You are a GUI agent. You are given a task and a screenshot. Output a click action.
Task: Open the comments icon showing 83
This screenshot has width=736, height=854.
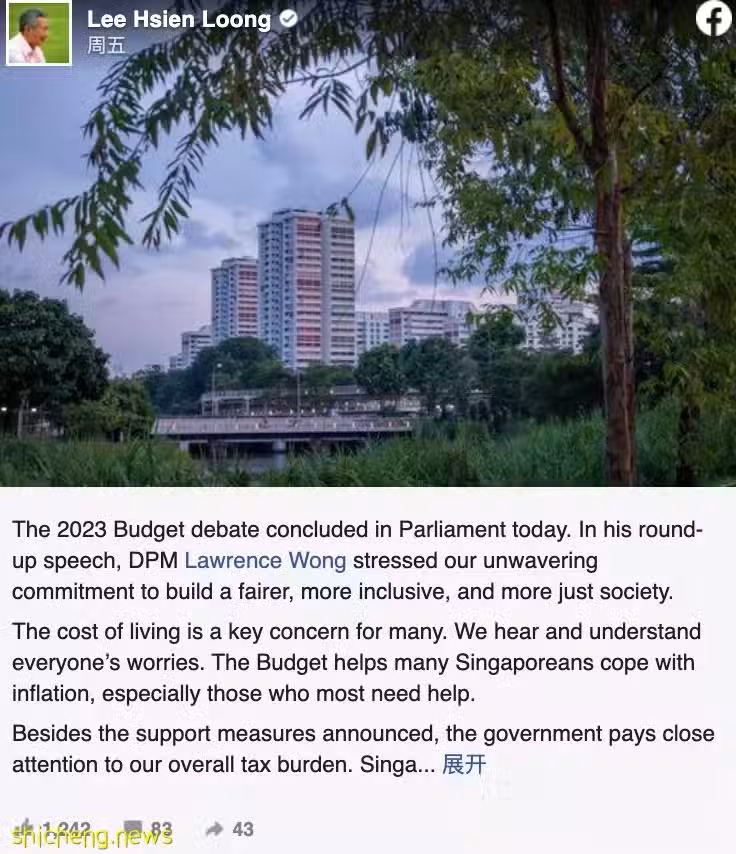point(134,829)
